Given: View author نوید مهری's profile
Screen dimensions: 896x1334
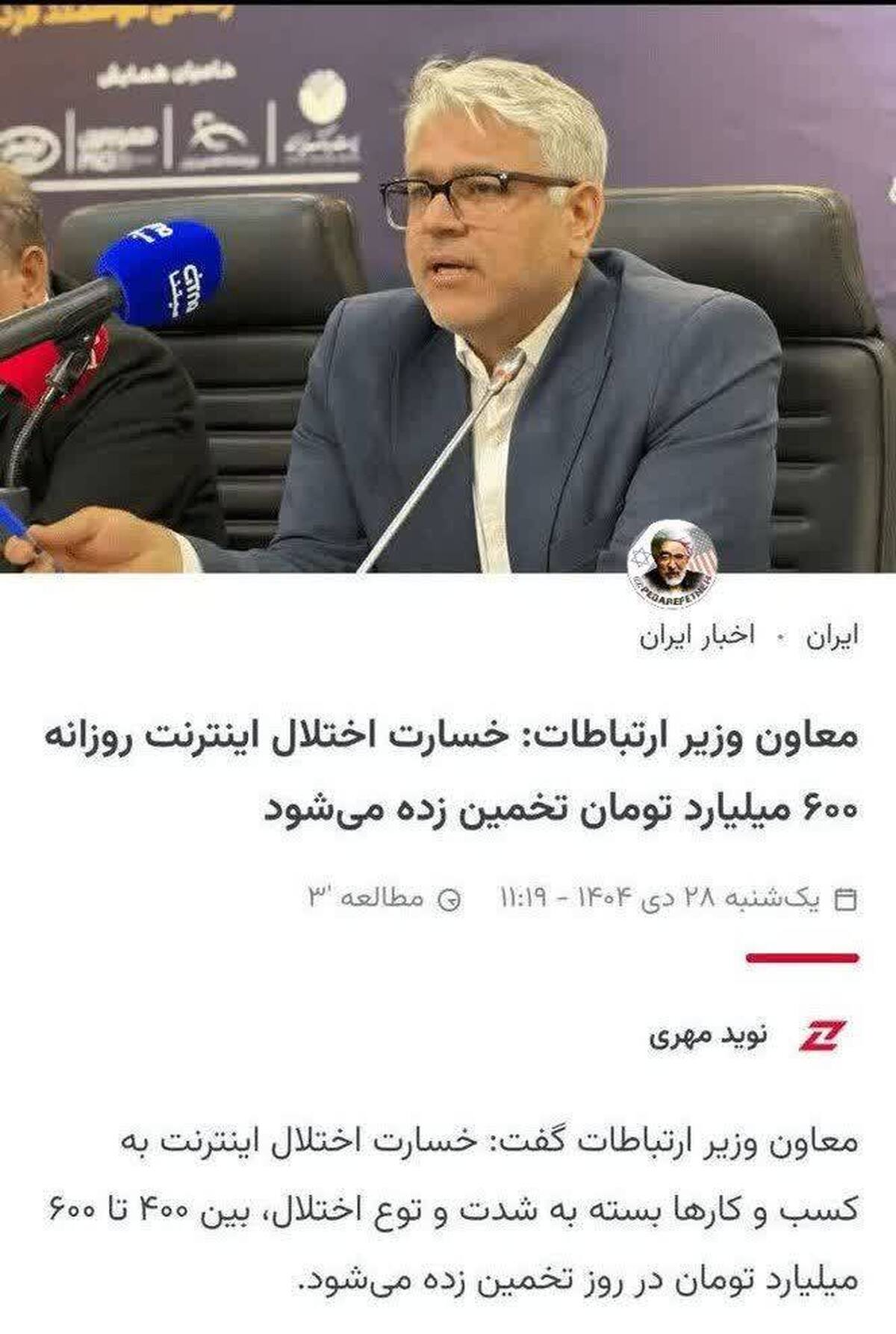Looking at the screenshot, I should (x=708, y=1036).
